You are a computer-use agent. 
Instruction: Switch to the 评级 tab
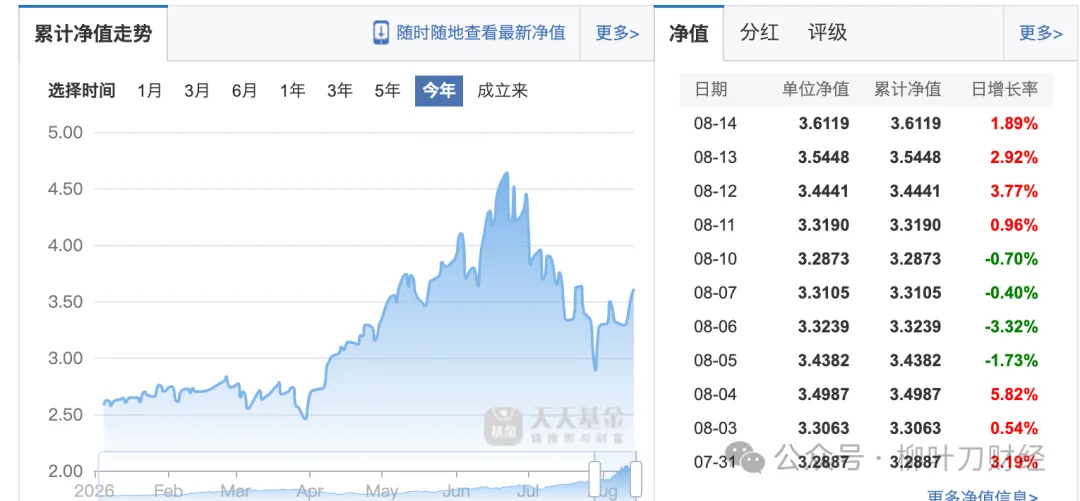[x=827, y=32]
